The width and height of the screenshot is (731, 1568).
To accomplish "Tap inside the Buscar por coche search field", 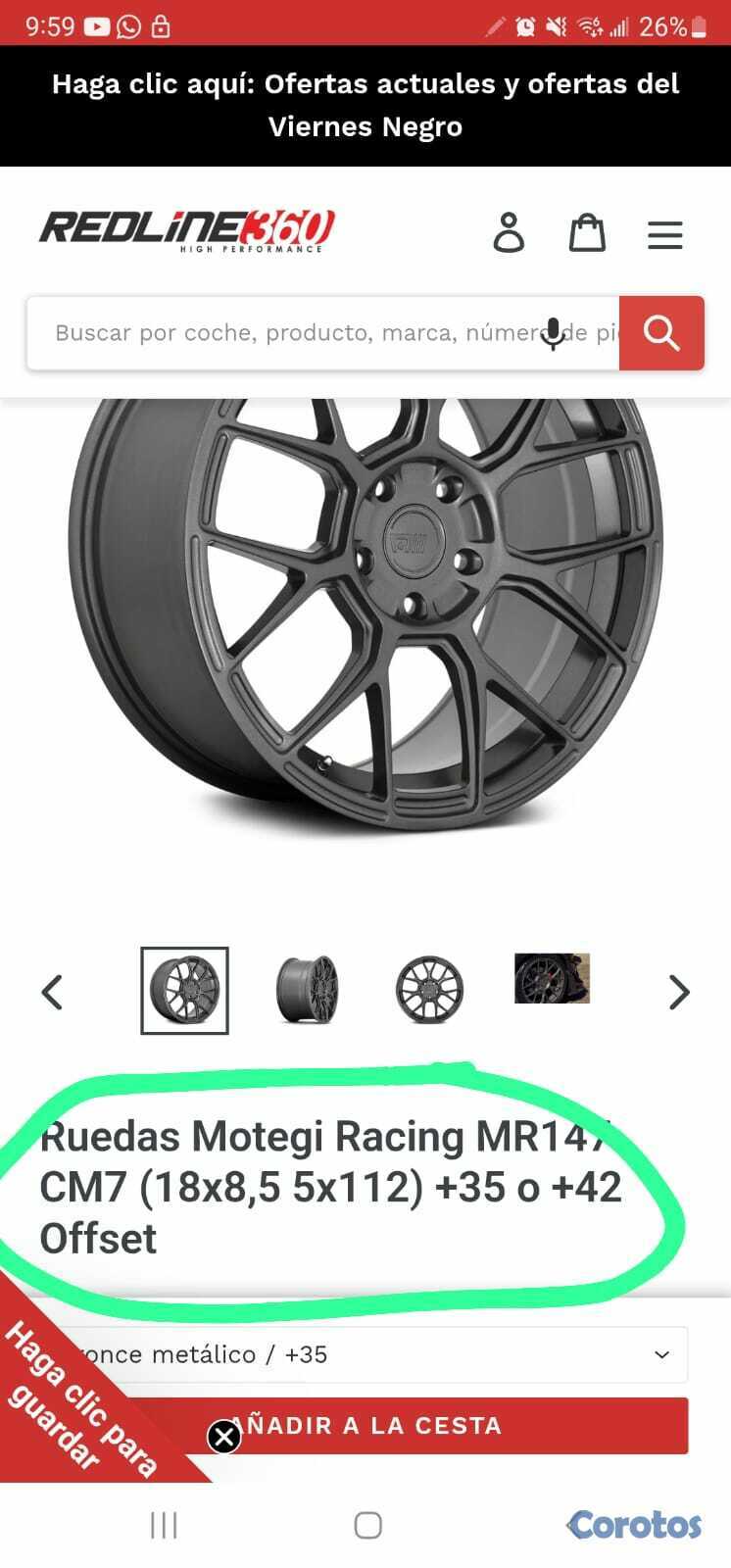I will tap(294, 333).
